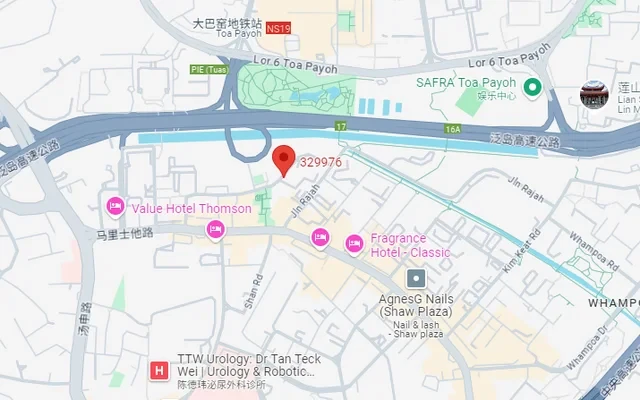
Task: Tap the red pin labeled 329976
Action: coord(284,160)
